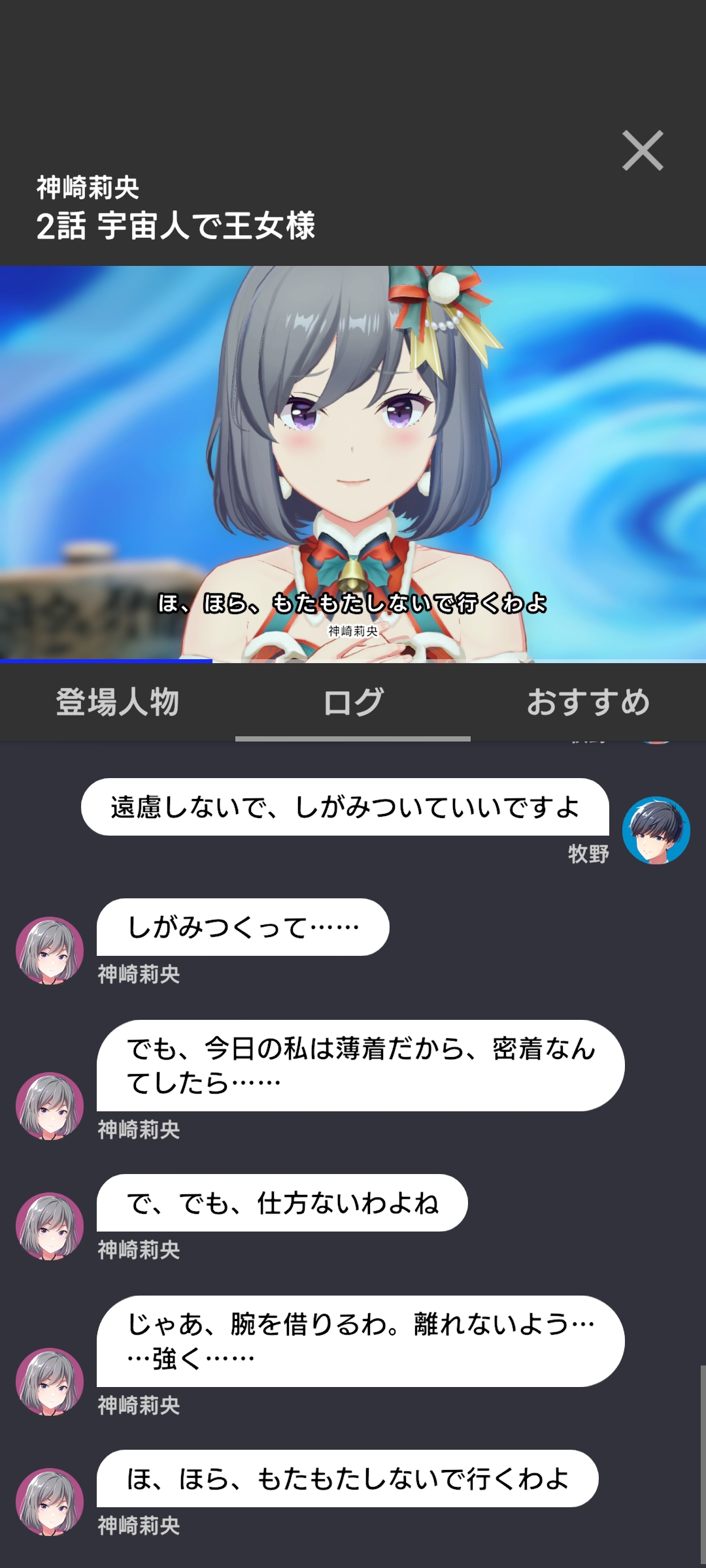Close the story viewer with the X

[643, 151]
